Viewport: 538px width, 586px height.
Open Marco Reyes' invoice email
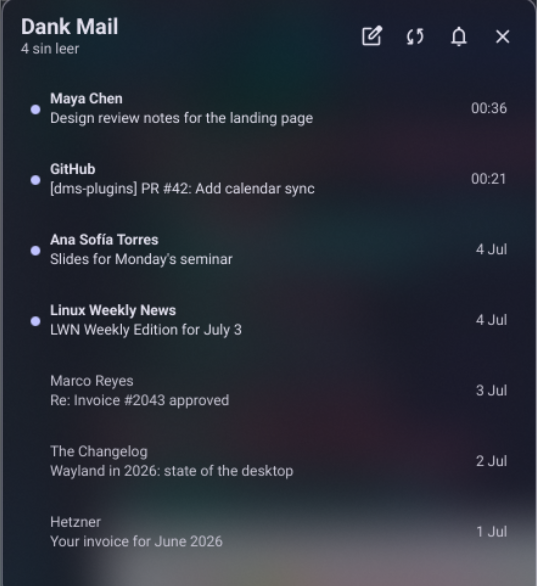pos(269,391)
